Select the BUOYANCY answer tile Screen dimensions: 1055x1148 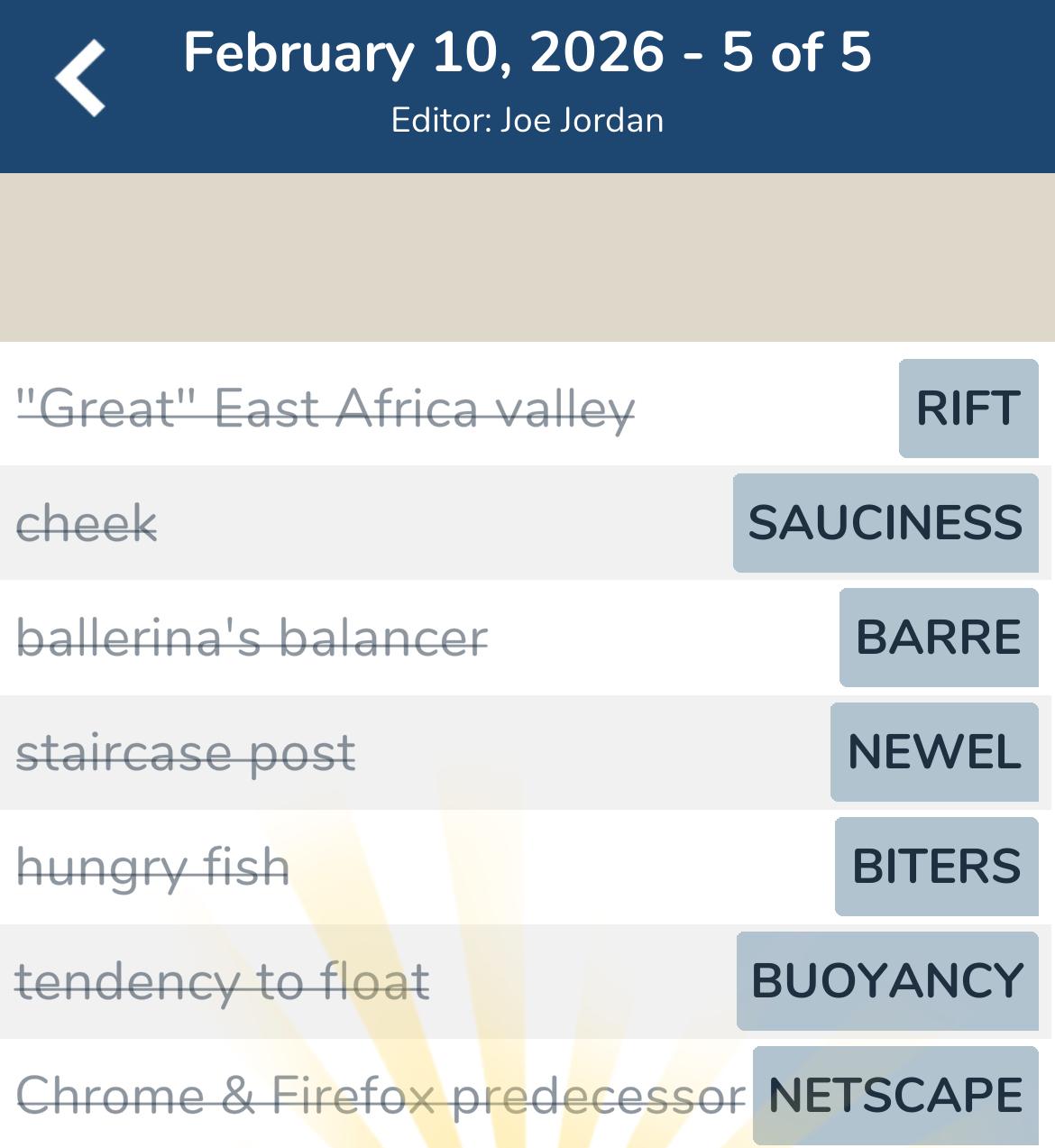[x=886, y=981]
